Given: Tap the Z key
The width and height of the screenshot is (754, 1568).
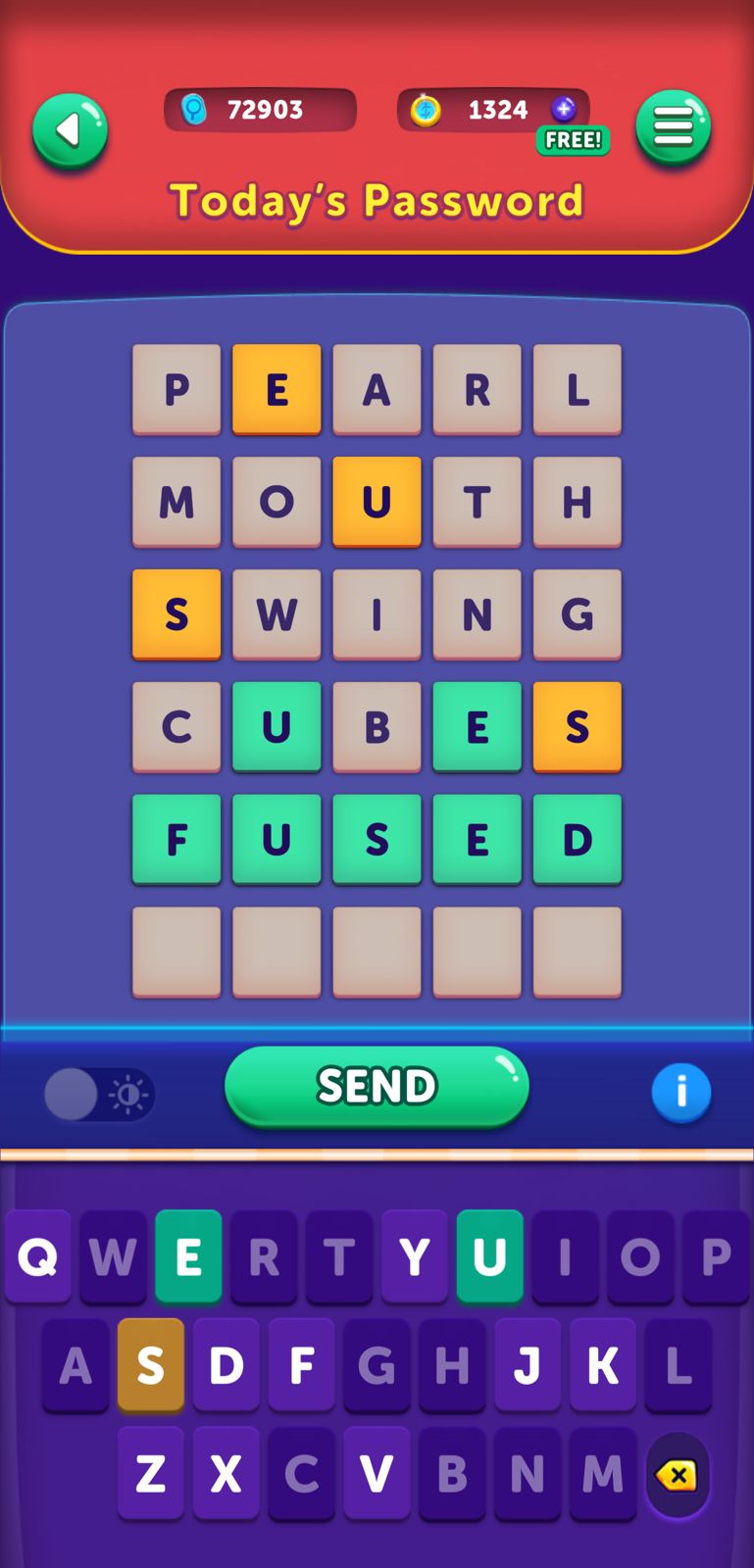Looking at the screenshot, I should pos(150,1473).
